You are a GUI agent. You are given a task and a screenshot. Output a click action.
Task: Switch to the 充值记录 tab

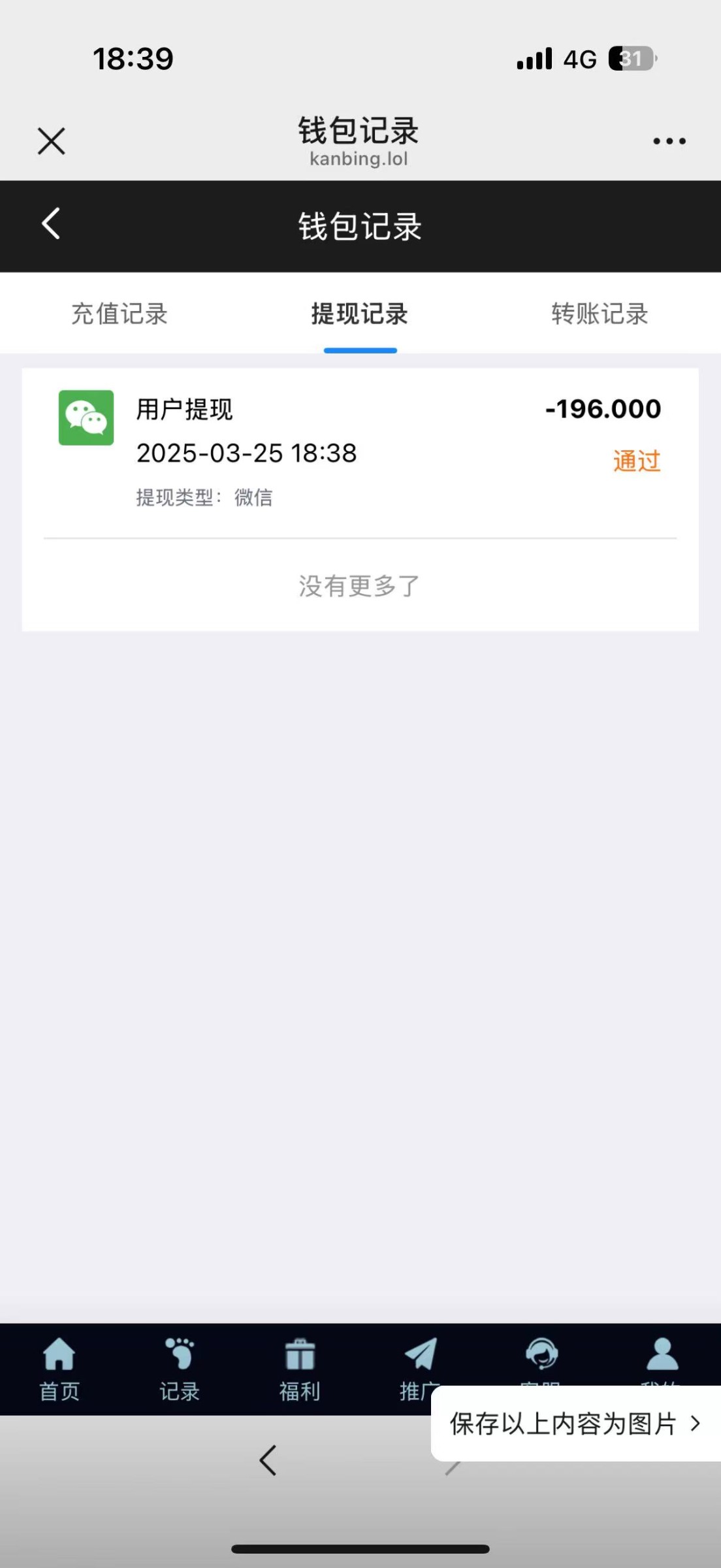click(120, 314)
